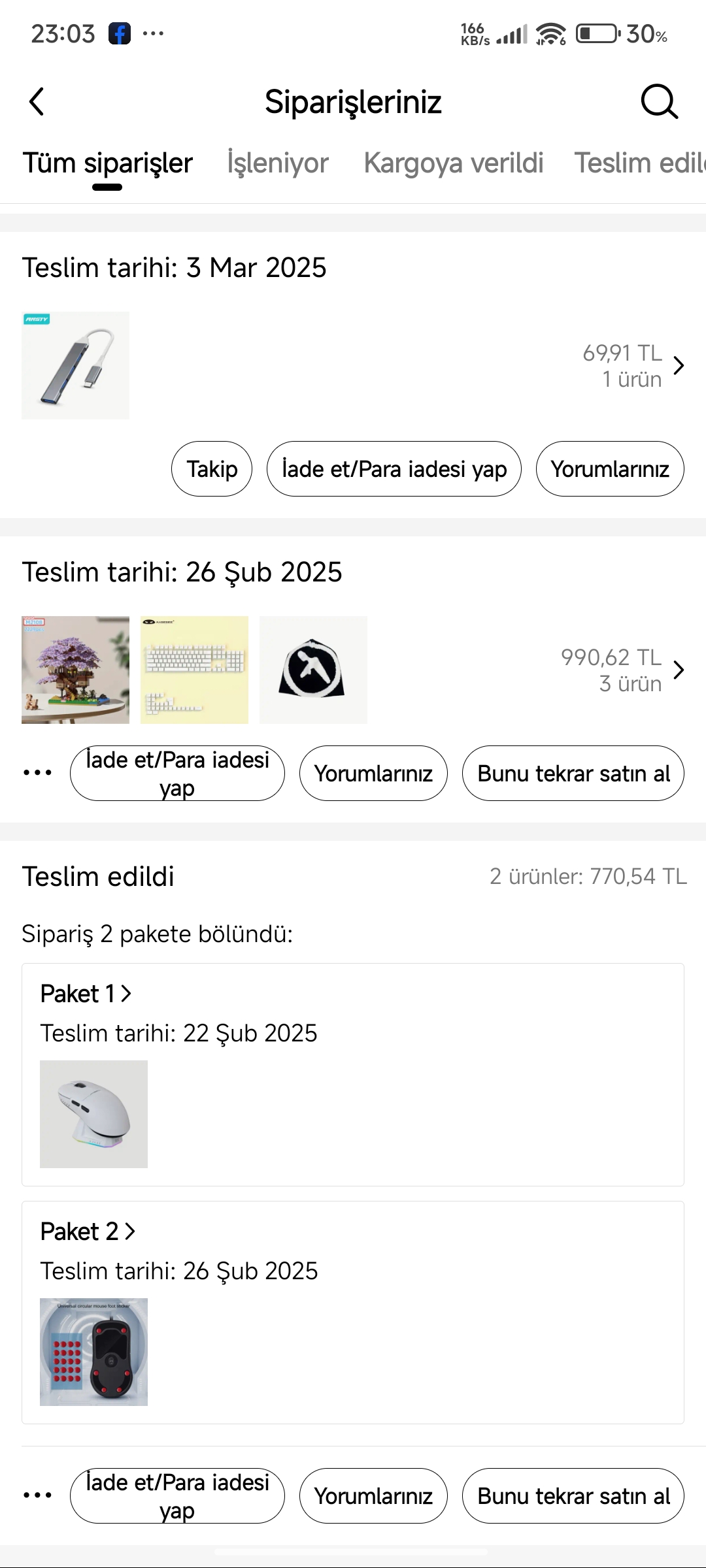Buy the 770,54 TL order again
This screenshot has height=1568, width=706.
point(573,1496)
